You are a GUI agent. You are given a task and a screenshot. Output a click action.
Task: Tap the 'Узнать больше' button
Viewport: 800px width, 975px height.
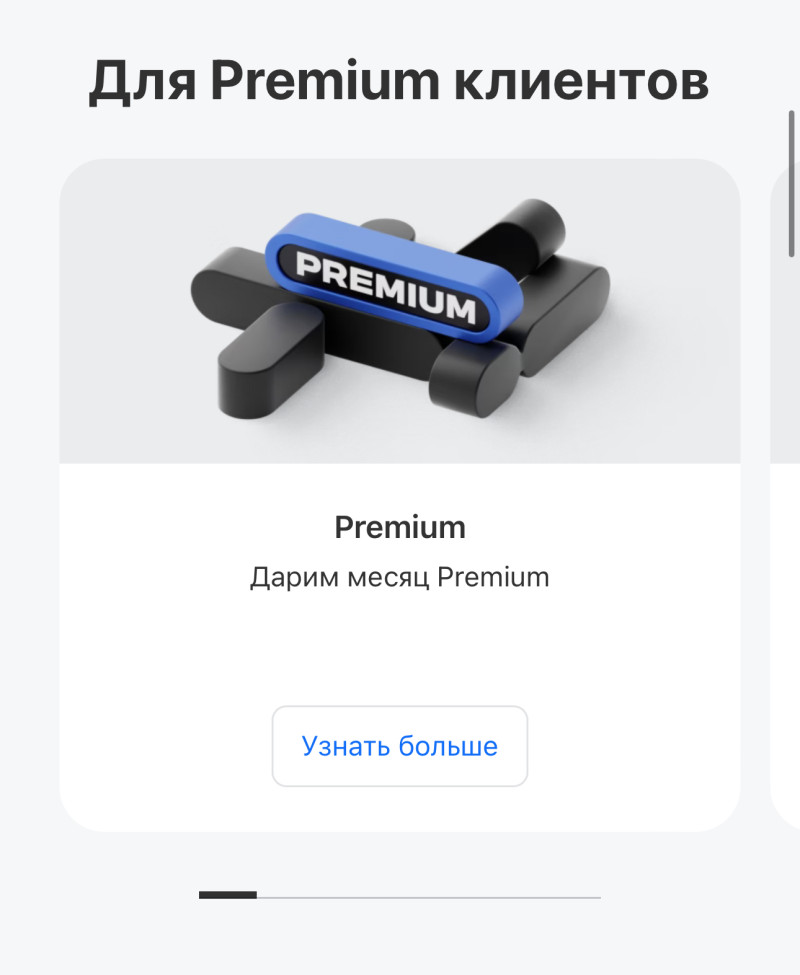(399, 746)
